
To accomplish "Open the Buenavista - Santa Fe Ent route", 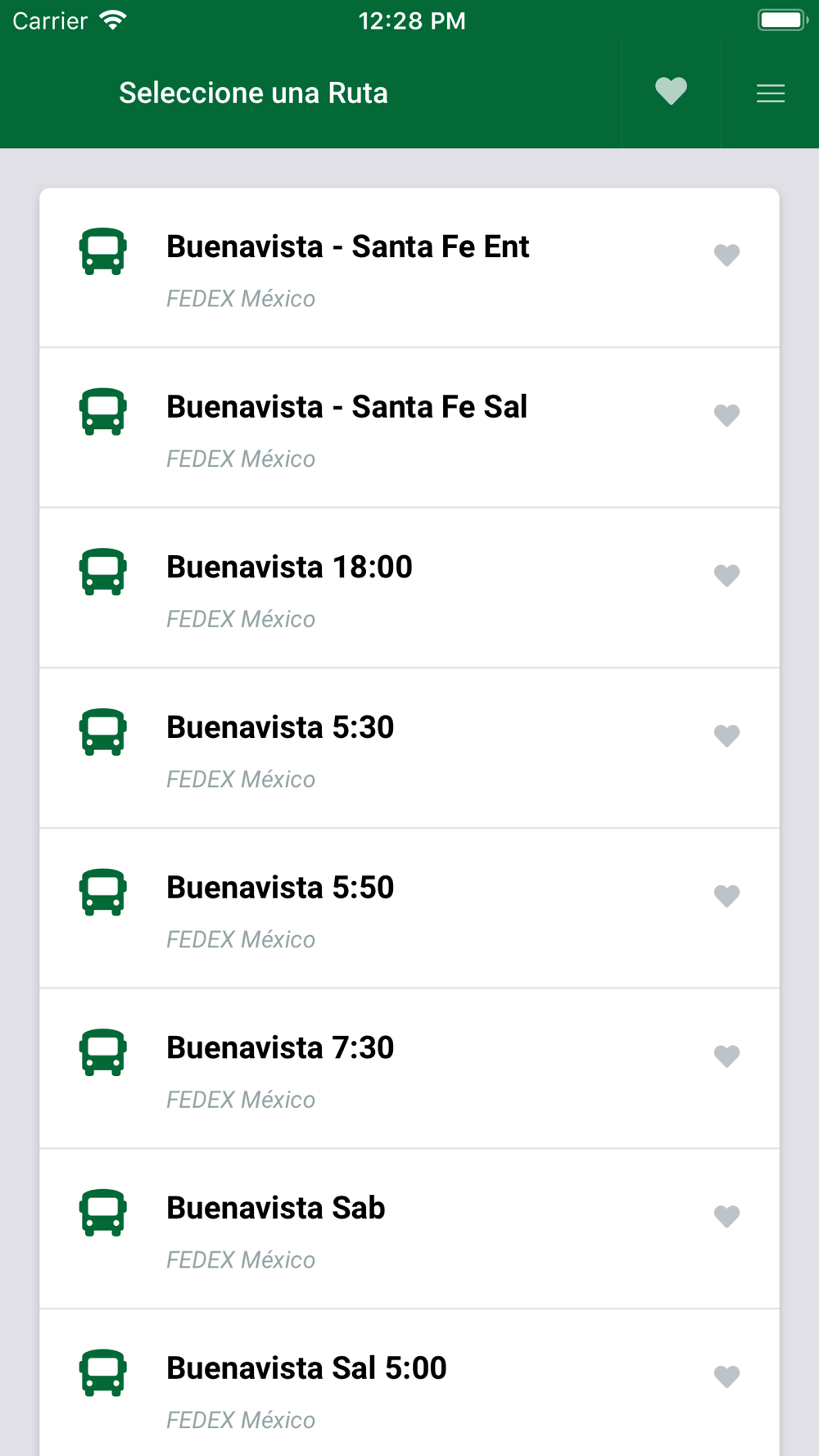I will pos(348,247).
